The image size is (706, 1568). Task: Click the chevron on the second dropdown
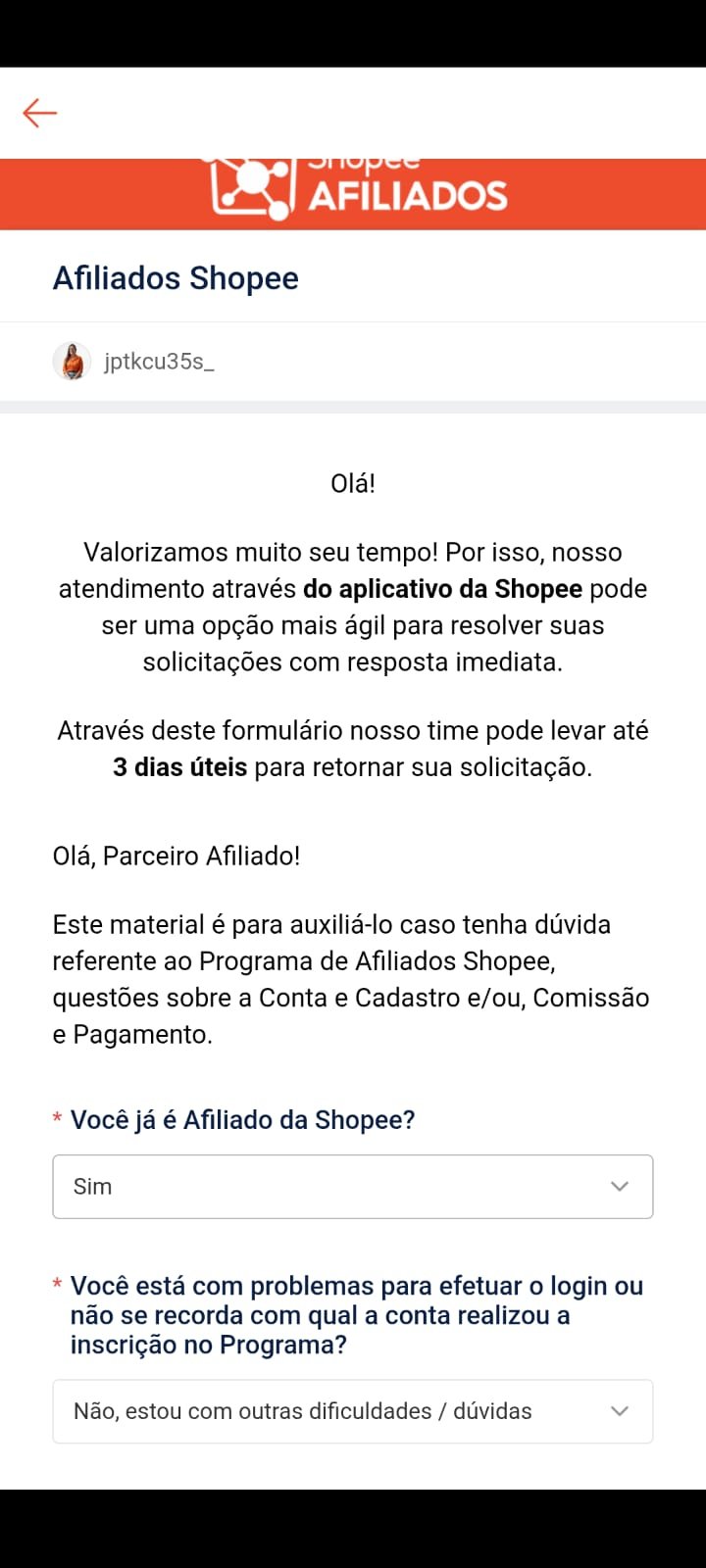coord(619,1411)
